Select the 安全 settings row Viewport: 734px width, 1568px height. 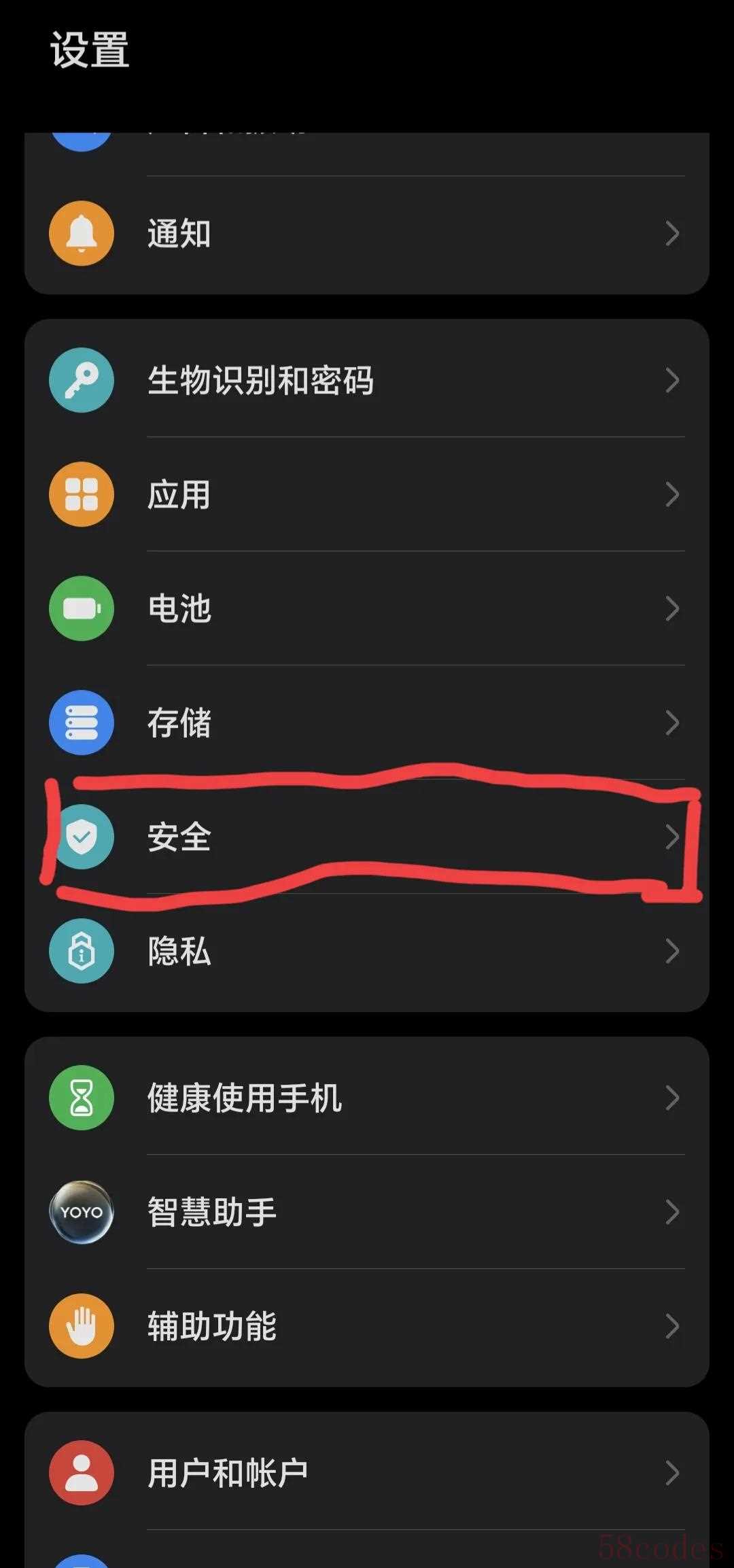pos(367,837)
